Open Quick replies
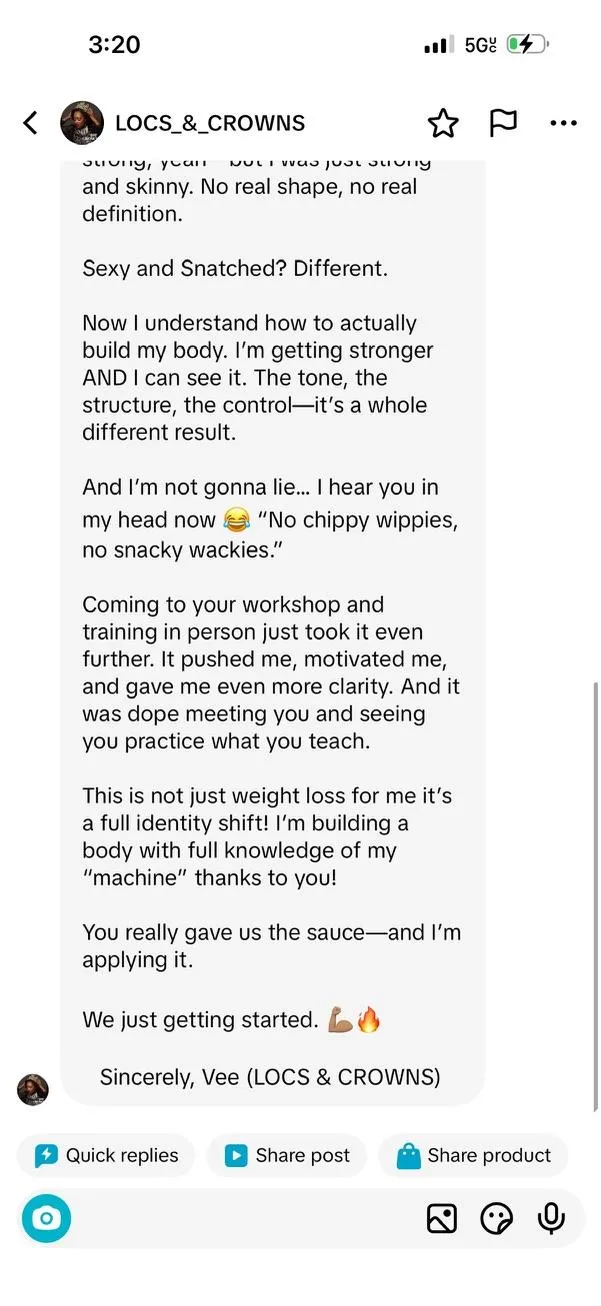Screen dimensions: 601x1306 click(106, 1155)
